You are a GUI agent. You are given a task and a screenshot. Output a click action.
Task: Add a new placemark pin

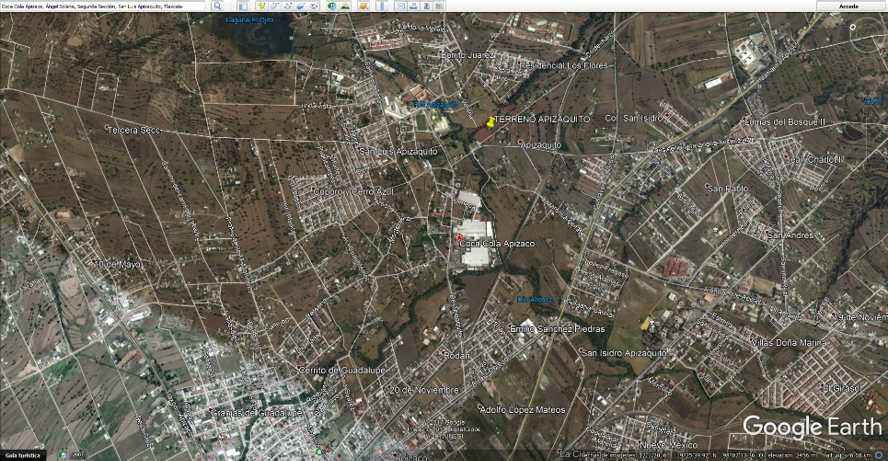point(261,6)
